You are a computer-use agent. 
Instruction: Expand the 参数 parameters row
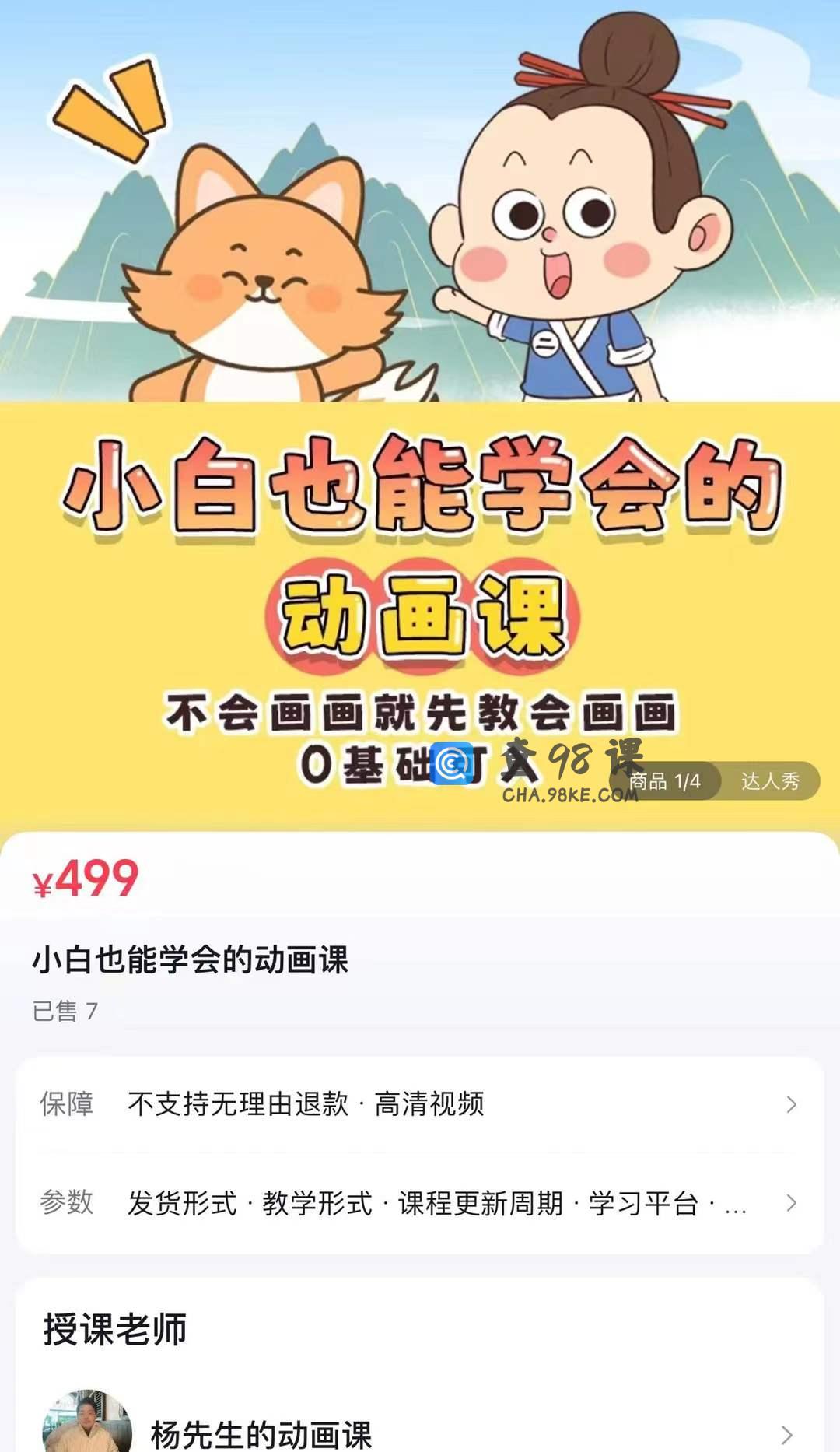(x=420, y=1202)
